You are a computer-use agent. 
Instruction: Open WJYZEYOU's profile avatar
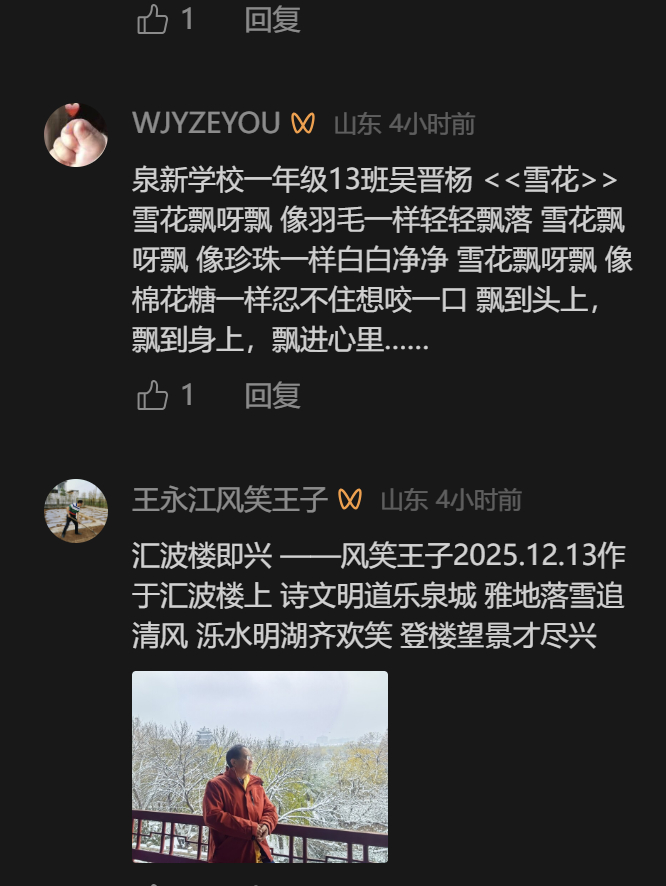[76, 134]
